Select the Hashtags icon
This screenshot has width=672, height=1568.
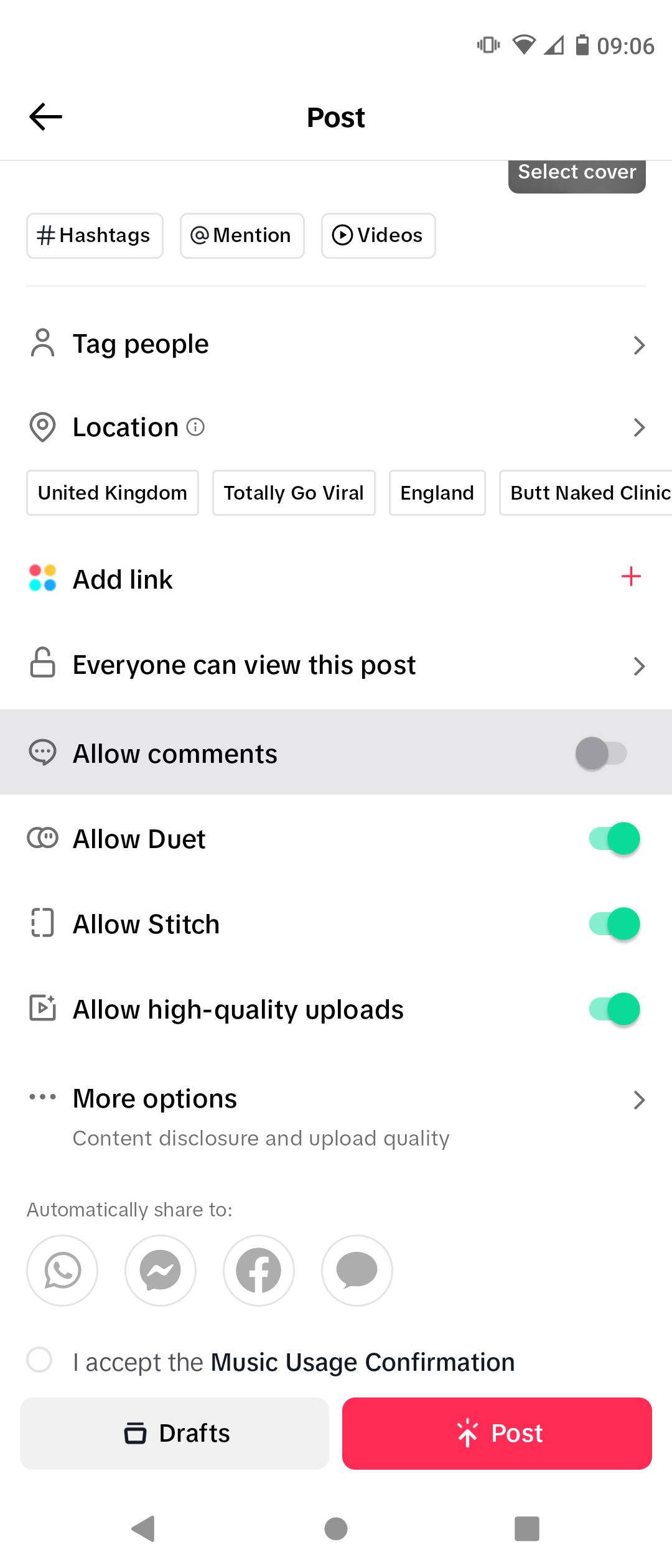pyautogui.click(x=94, y=235)
